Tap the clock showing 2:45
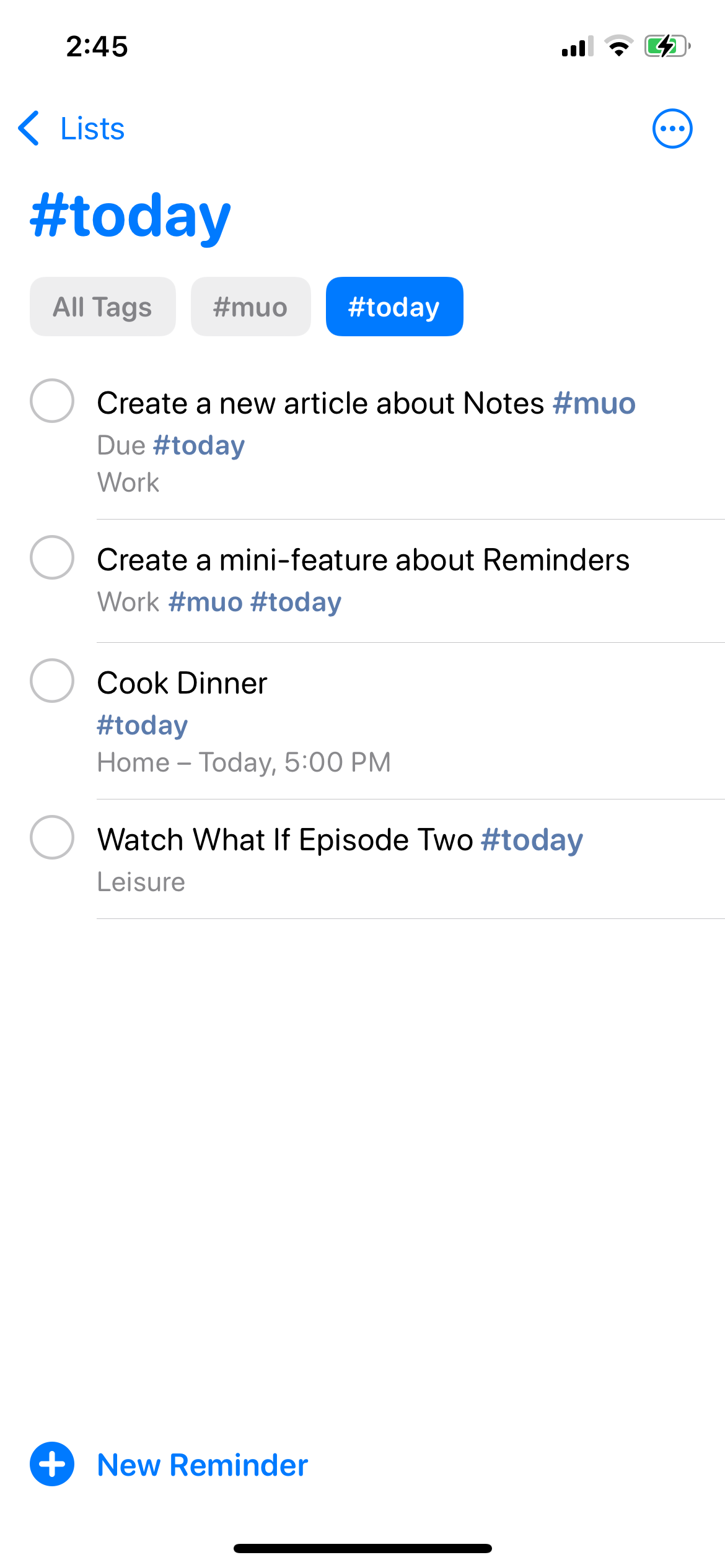 tap(97, 46)
